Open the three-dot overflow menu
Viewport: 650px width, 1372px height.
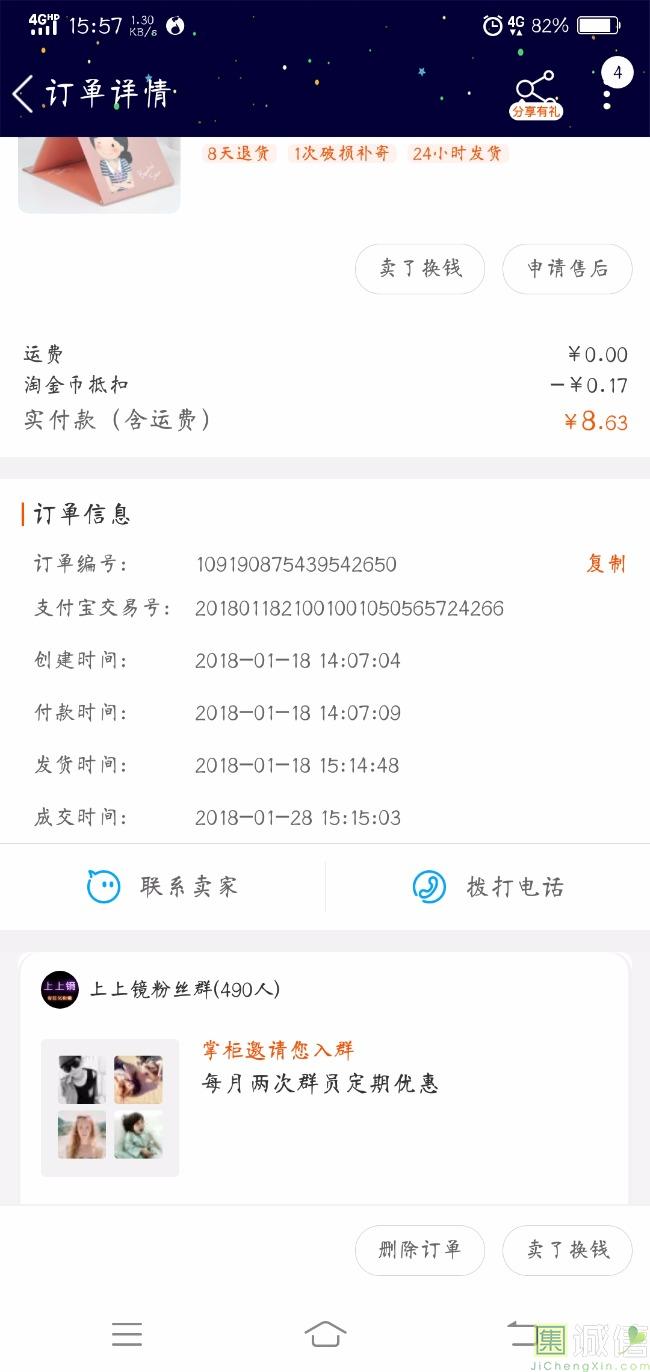pyautogui.click(x=607, y=94)
